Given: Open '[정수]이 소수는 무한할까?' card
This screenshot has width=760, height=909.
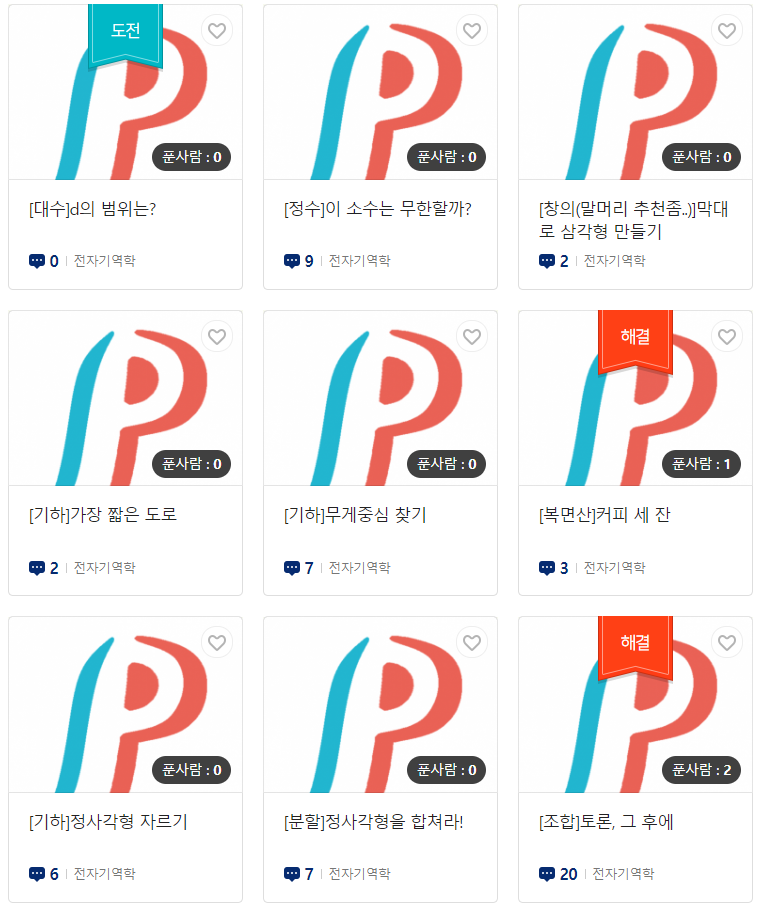Looking at the screenshot, I should (x=377, y=210).
